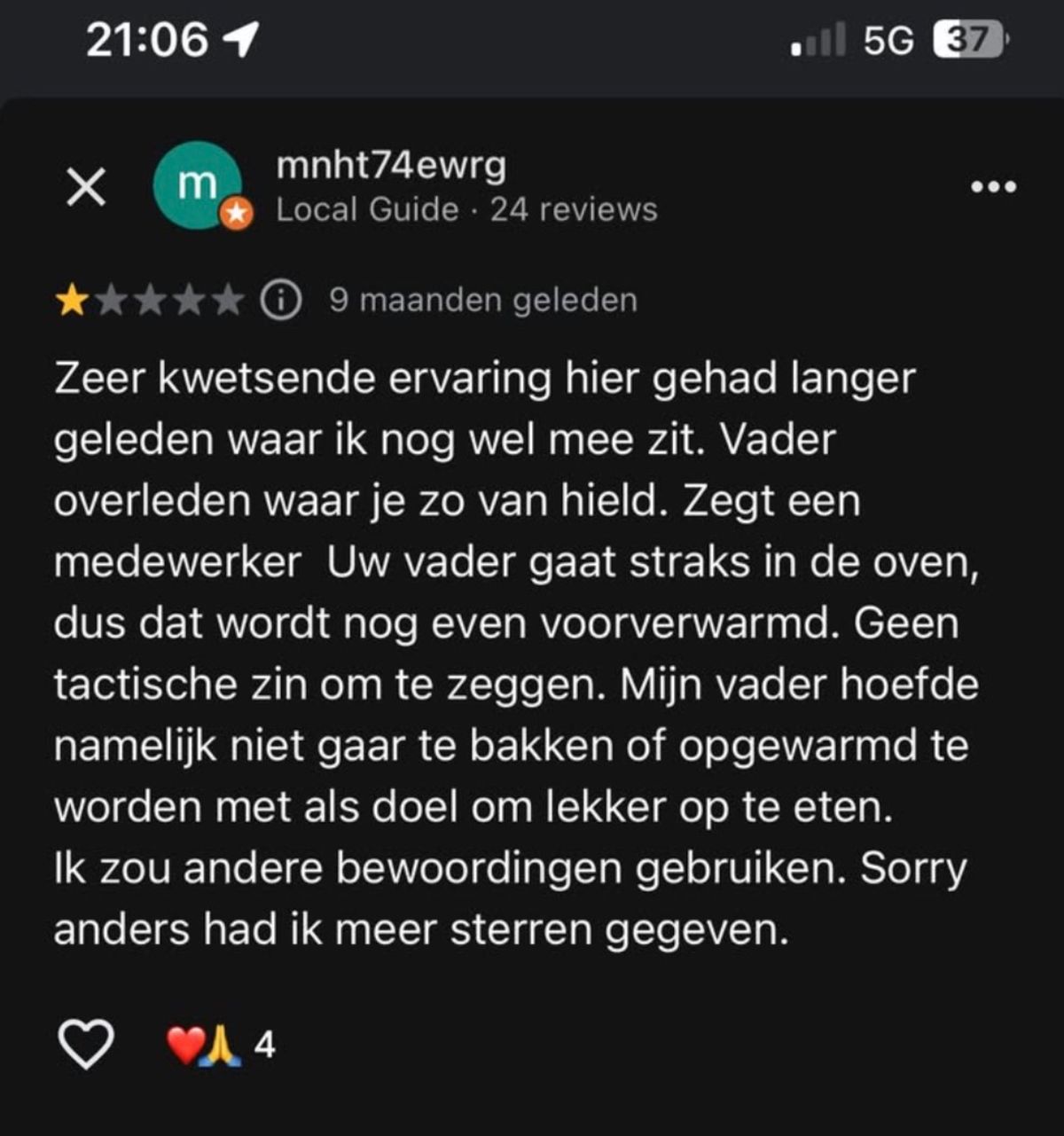Viewport: 1064px width, 1136px height.
Task: View the 4 reactions on this review
Action: [221, 1046]
